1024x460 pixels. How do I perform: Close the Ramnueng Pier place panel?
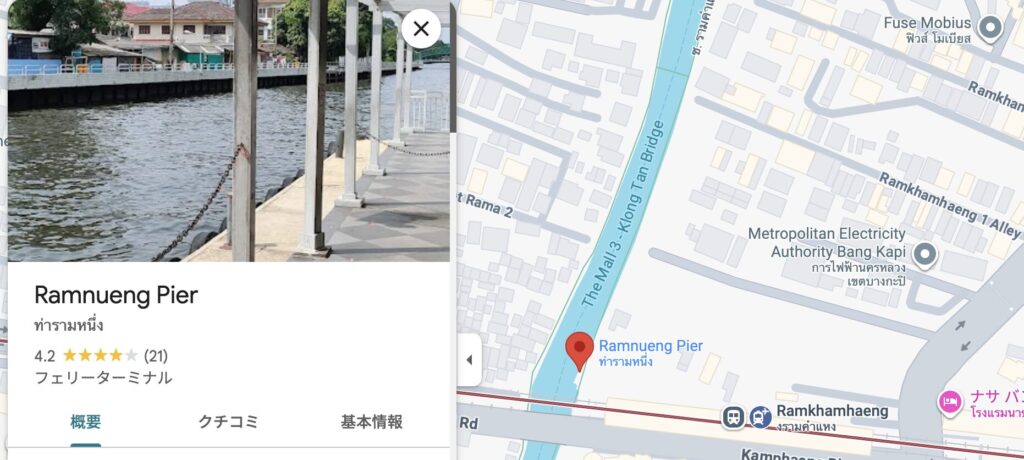421,29
